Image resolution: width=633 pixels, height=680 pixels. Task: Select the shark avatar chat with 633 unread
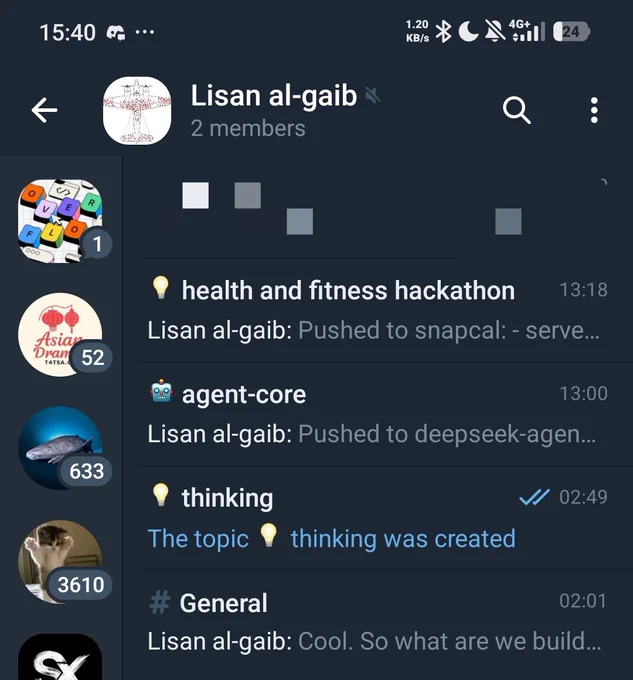pos(60,448)
